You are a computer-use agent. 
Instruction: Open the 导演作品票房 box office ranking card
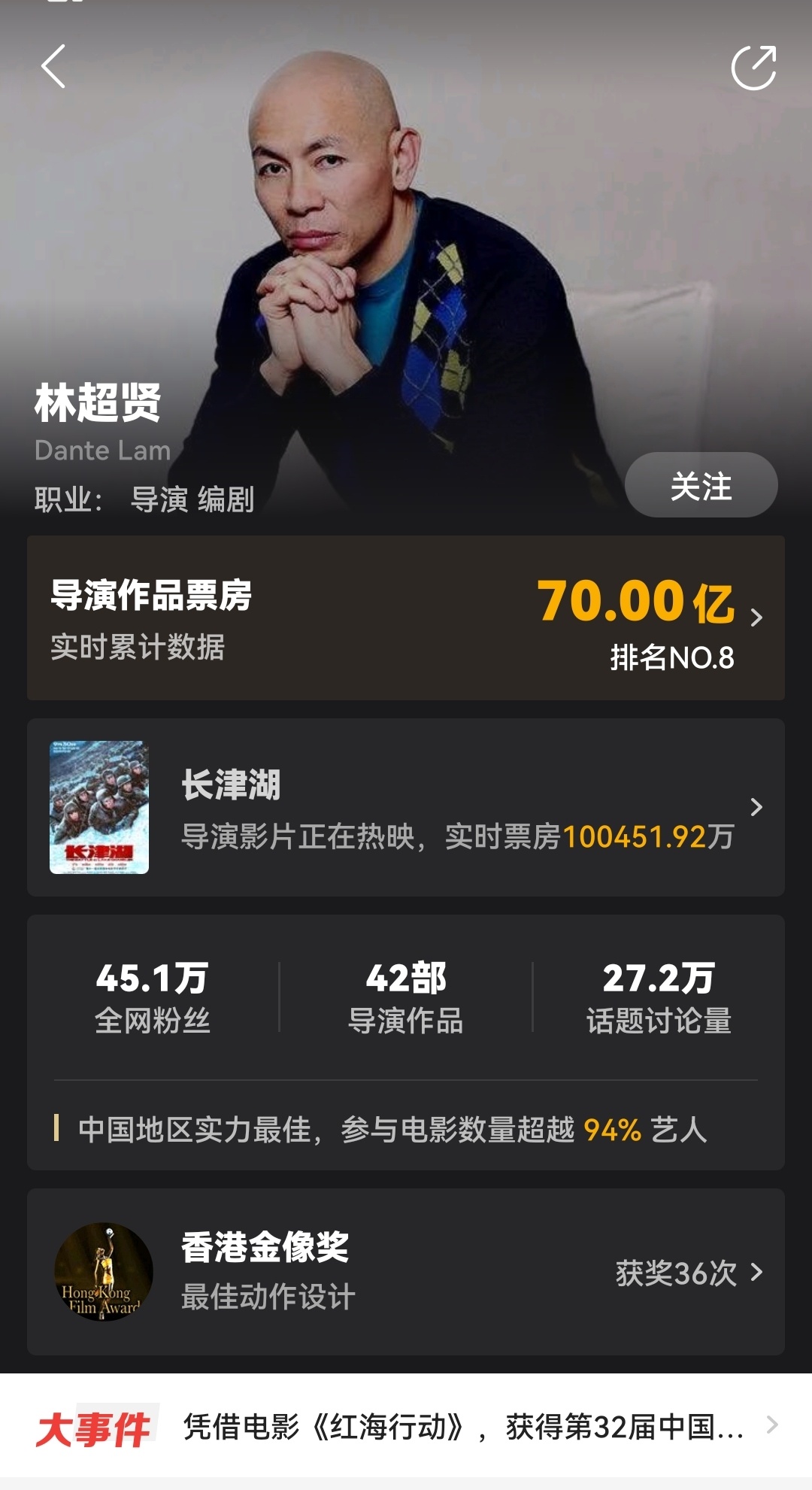coord(406,618)
